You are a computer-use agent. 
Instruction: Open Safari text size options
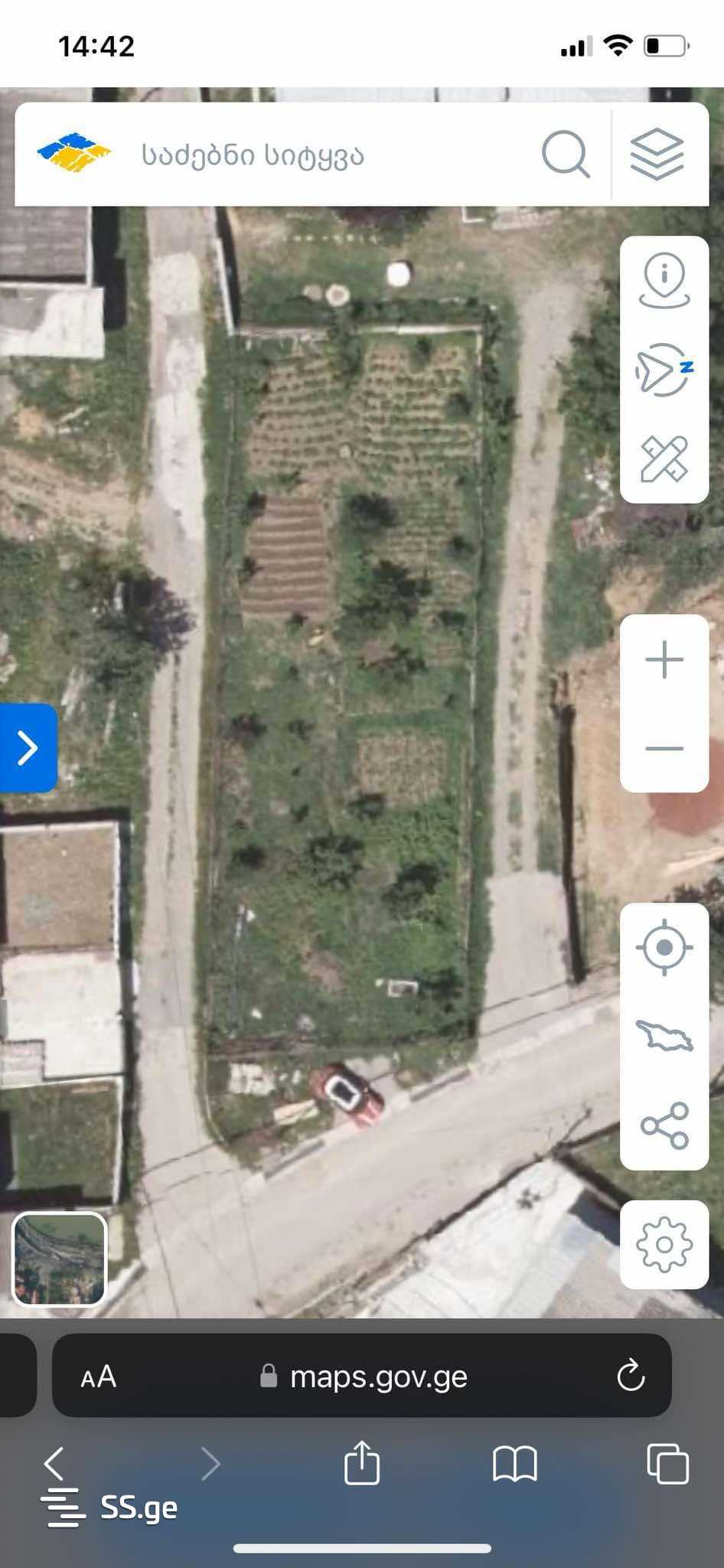pyautogui.click(x=99, y=1377)
